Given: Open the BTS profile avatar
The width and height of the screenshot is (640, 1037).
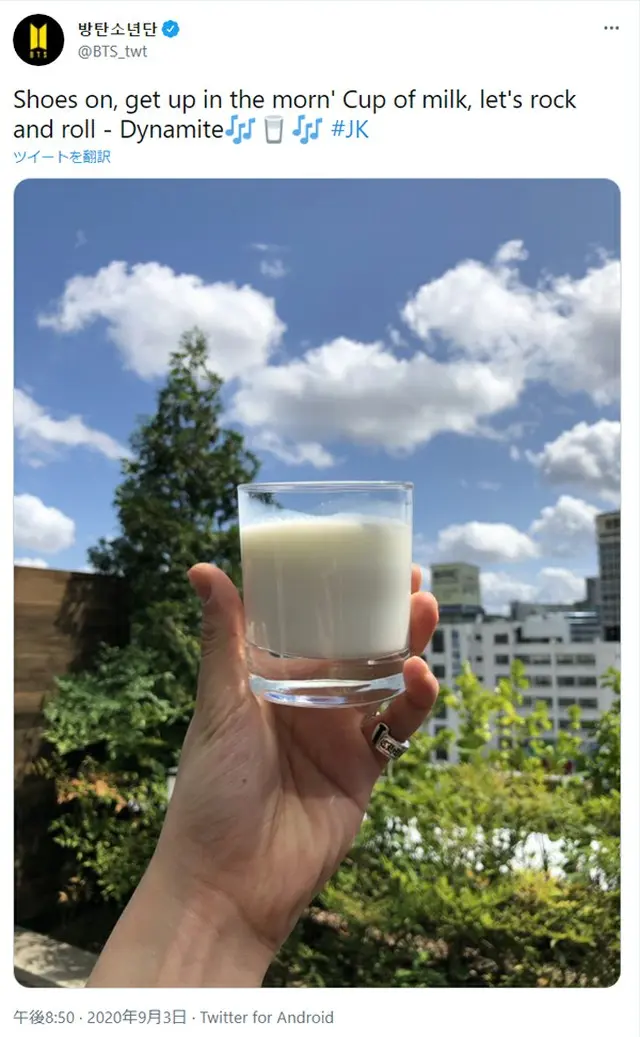Looking at the screenshot, I should [38, 40].
